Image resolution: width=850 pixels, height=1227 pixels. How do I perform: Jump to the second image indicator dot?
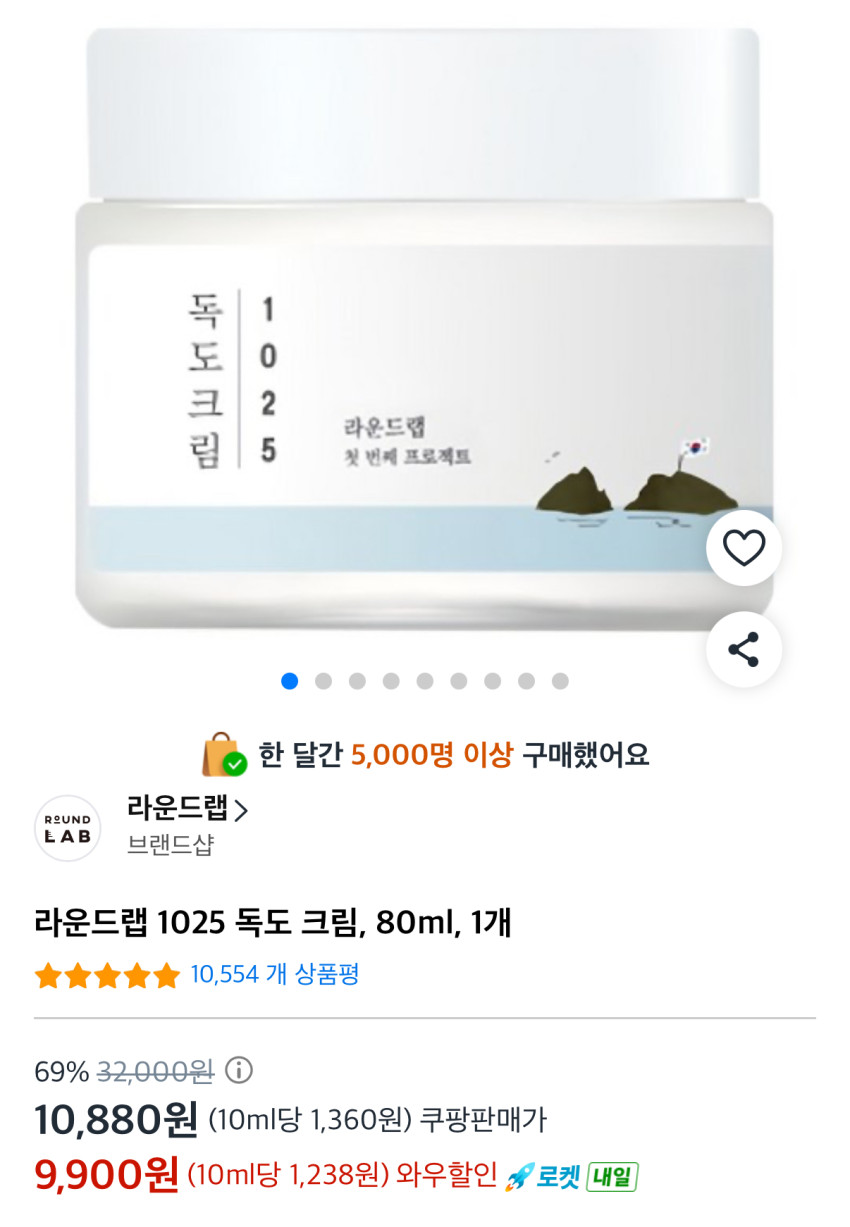[x=323, y=681]
